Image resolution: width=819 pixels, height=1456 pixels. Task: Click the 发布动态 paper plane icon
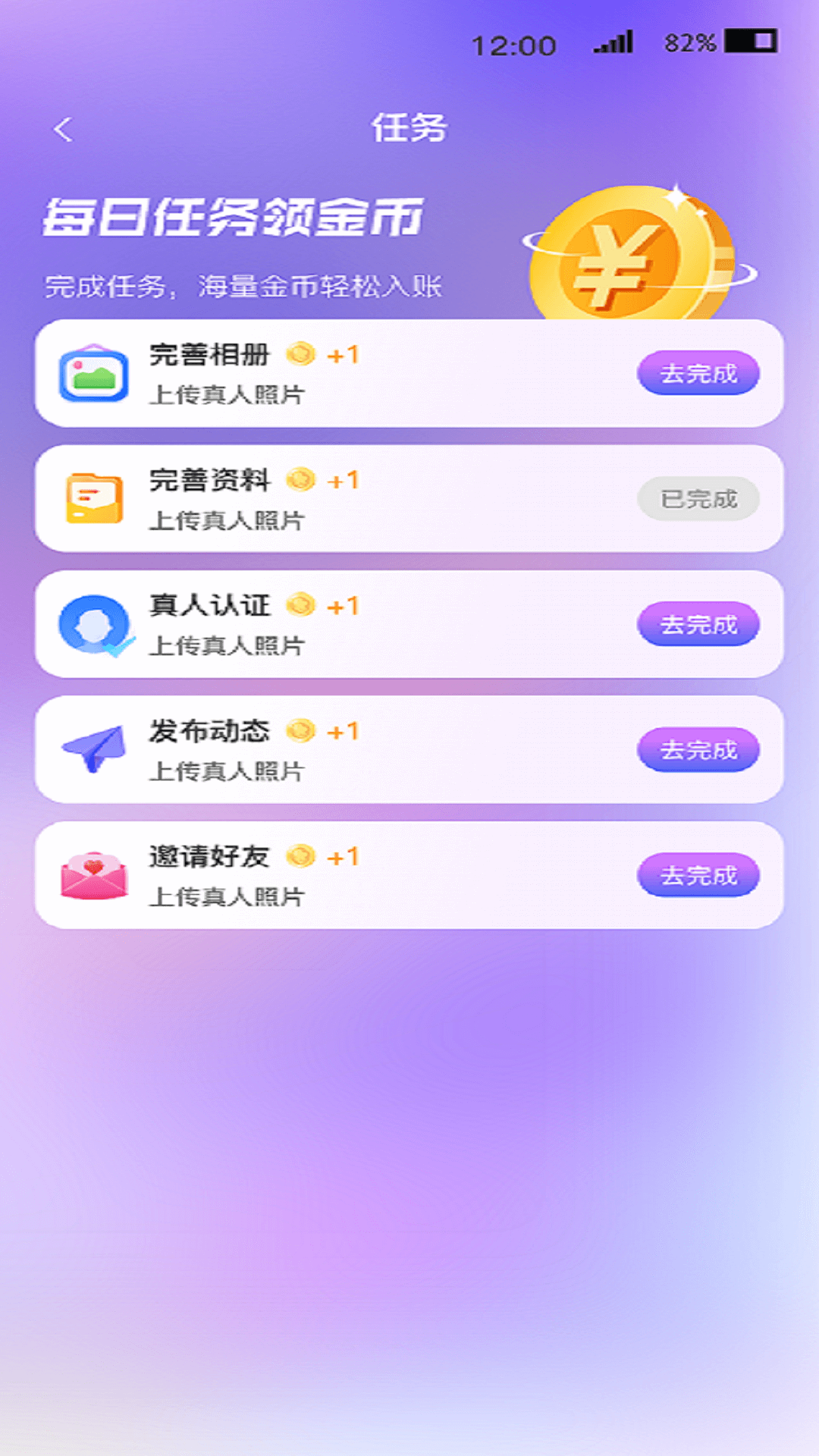click(93, 747)
